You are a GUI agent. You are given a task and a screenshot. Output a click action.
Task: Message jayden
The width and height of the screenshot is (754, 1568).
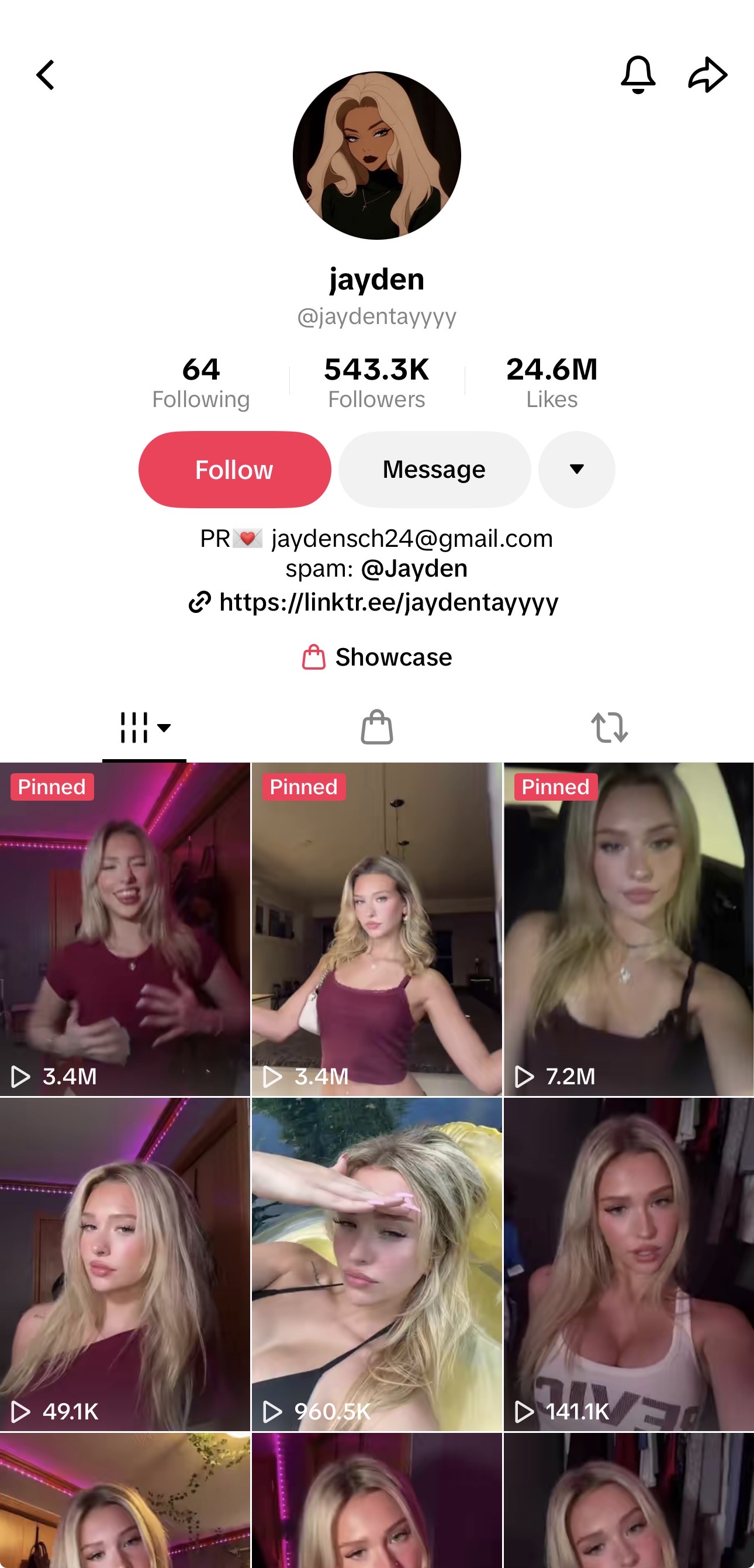[x=434, y=469]
